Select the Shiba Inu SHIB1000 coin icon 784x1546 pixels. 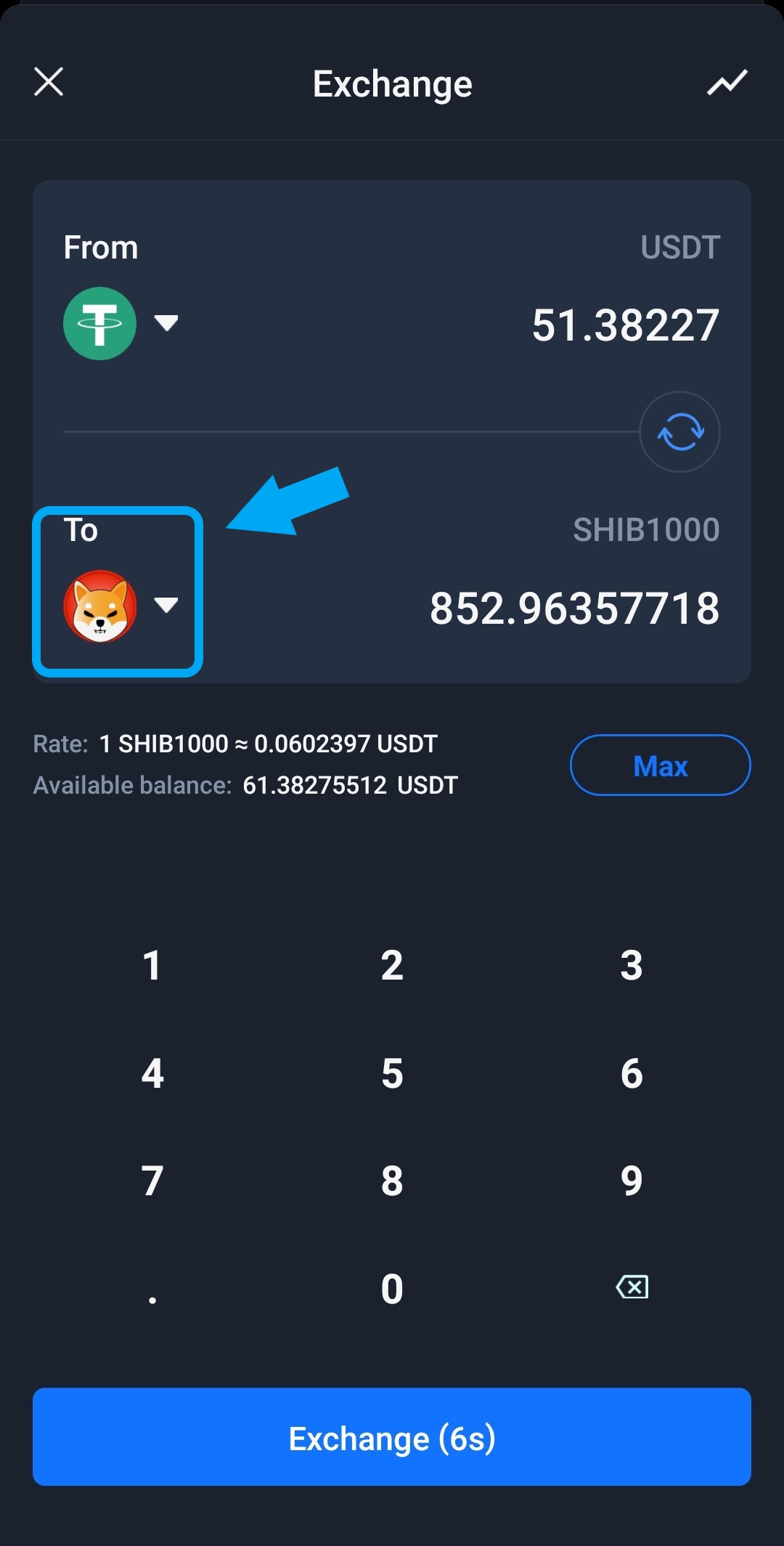pos(100,607)
